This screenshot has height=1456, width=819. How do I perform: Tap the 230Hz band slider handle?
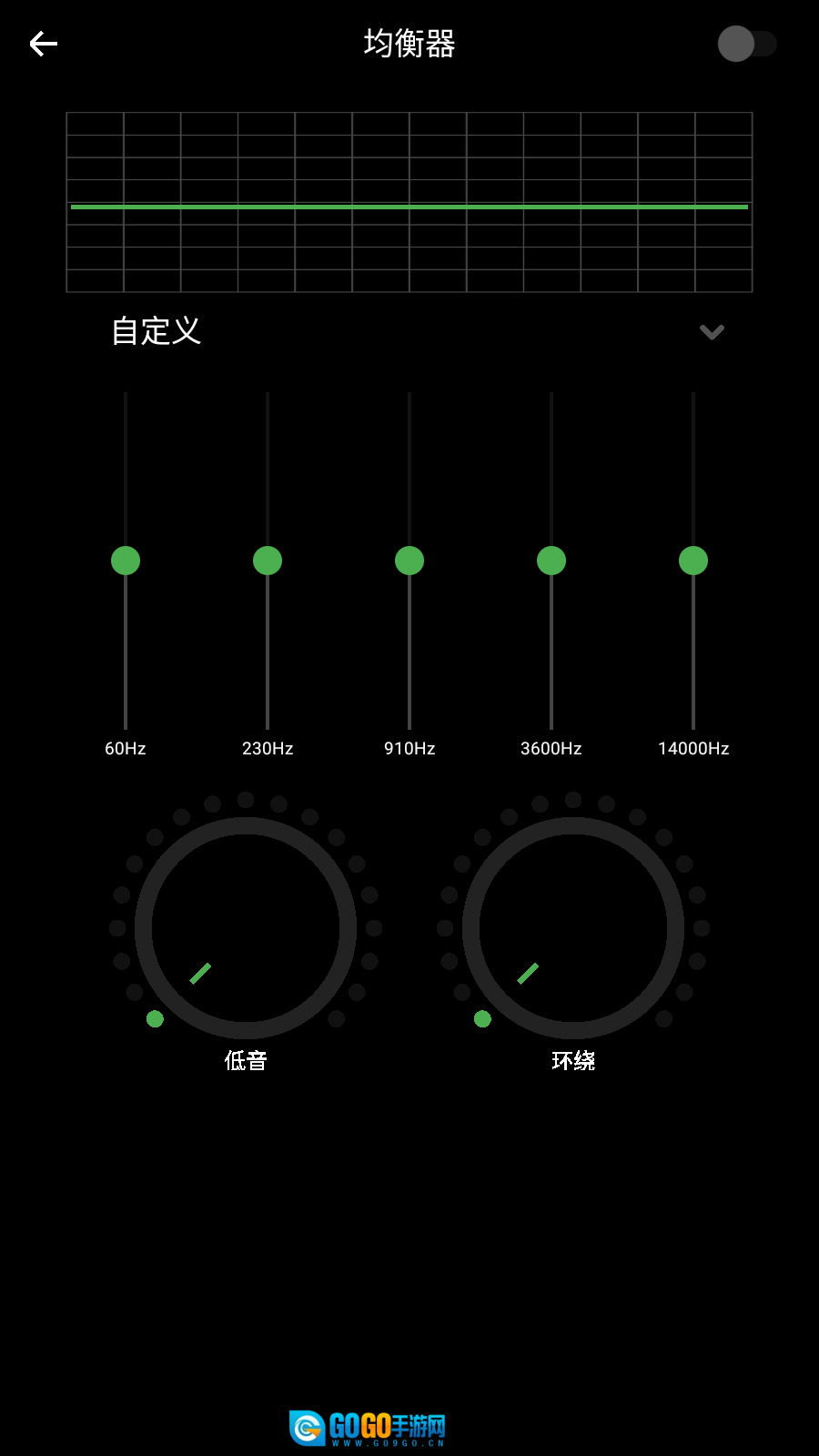pyautogui.click(x=268, y=561)
